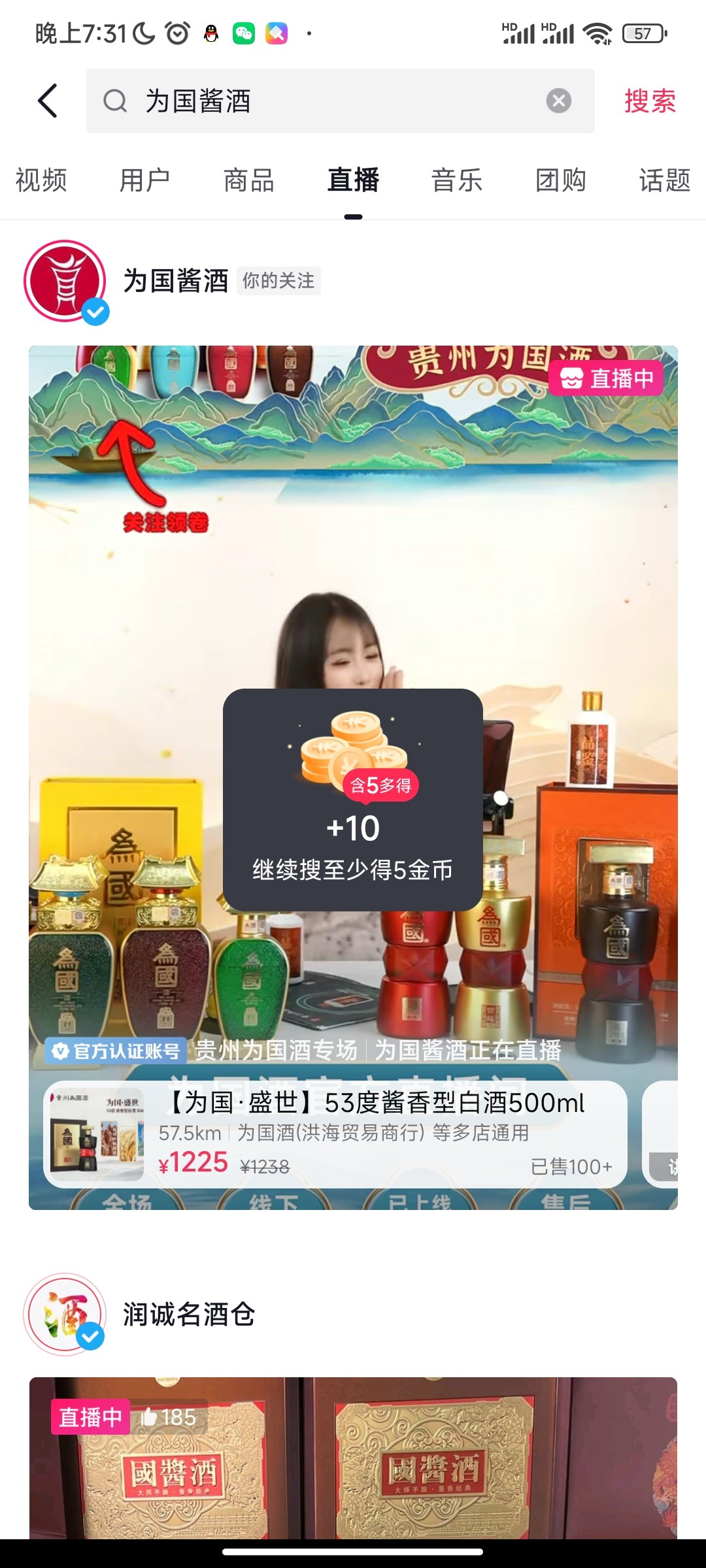
Task: Select the 直播 tab
Action: 353,180
